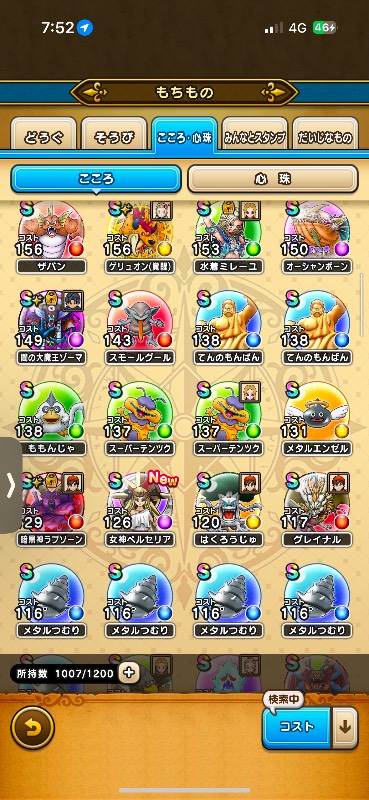369x800 pixels.
Task: Switch to the どうぐ tab
Action: [x=44, y=135]
